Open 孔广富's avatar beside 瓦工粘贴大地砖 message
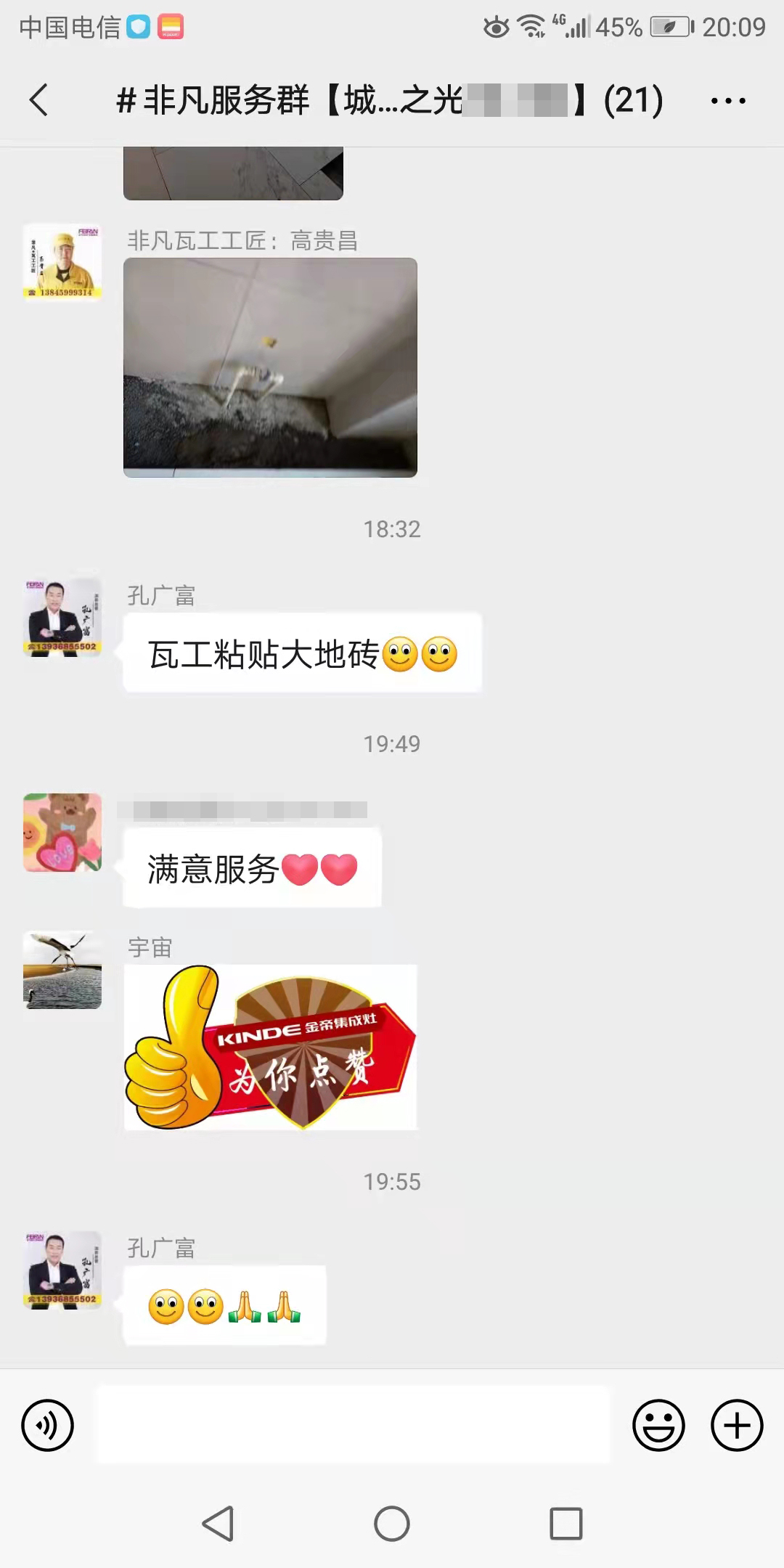784x1568 pixels. 62,617
